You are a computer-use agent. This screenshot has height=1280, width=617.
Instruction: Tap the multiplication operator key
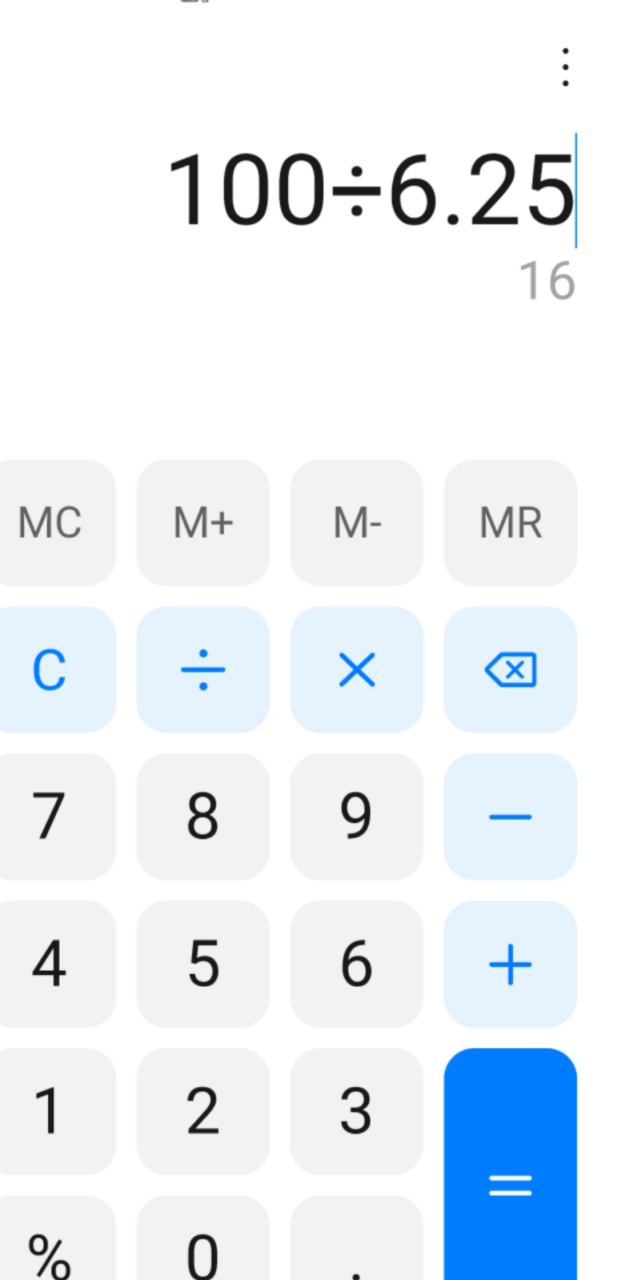(x=357, y=670)
